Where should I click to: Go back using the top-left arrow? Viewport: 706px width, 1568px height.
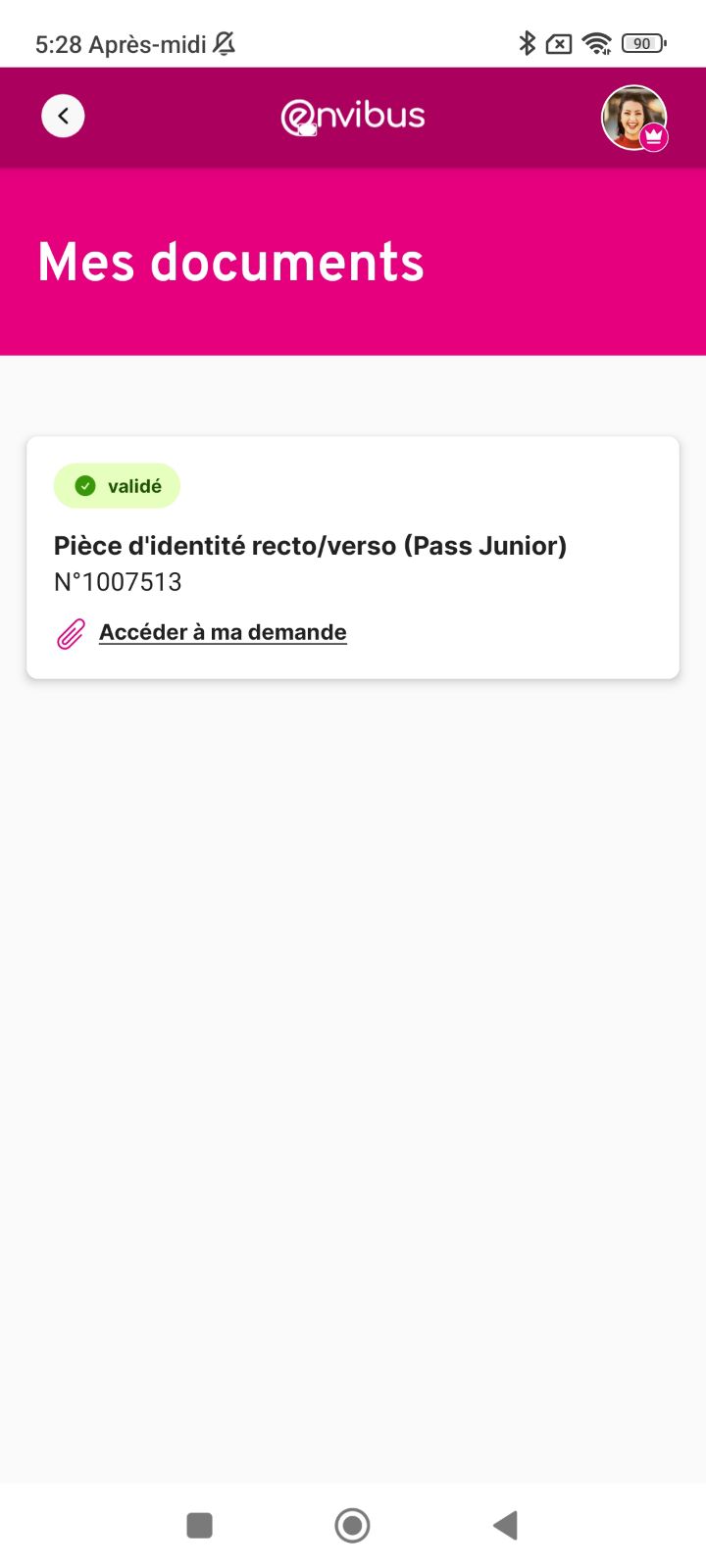tap(63, 116)
